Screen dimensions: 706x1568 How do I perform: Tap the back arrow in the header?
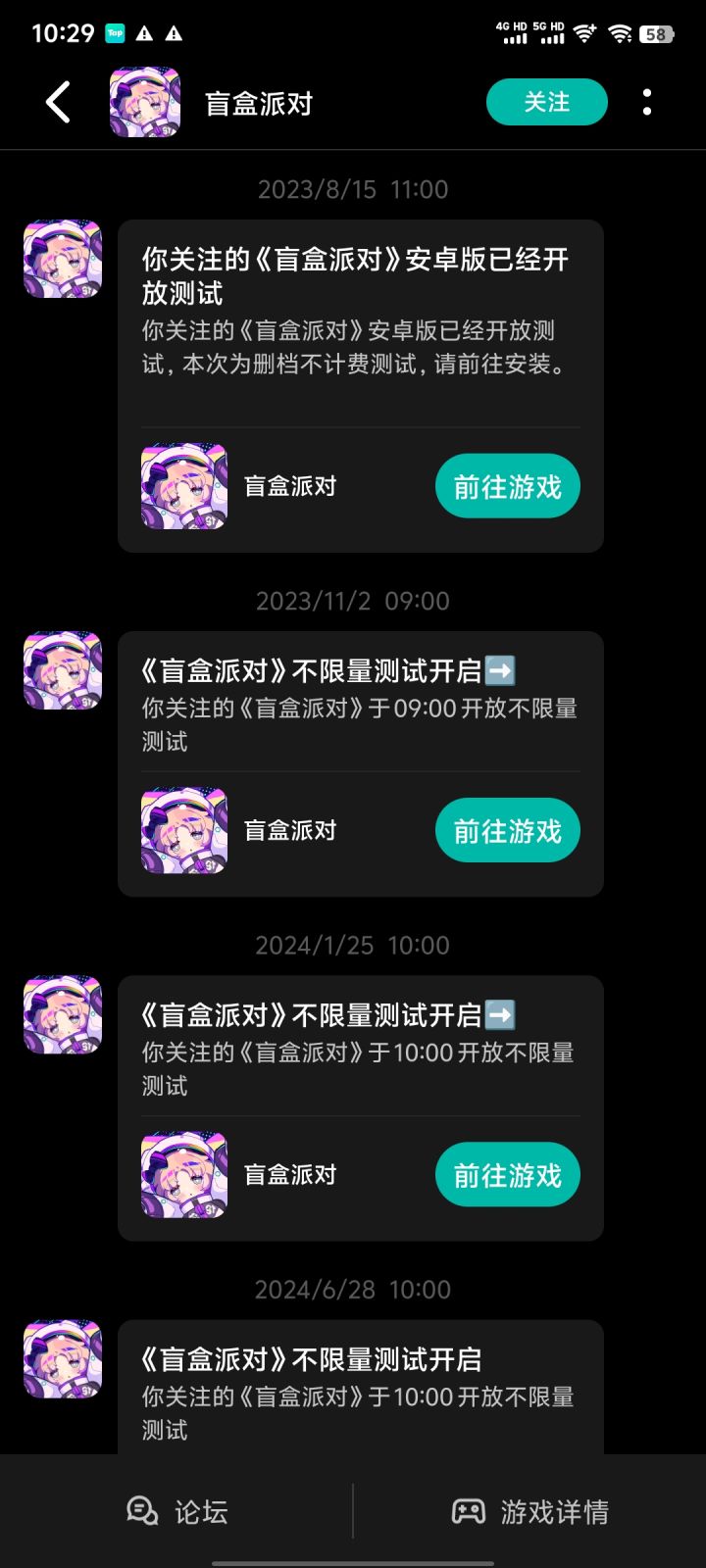57,102
